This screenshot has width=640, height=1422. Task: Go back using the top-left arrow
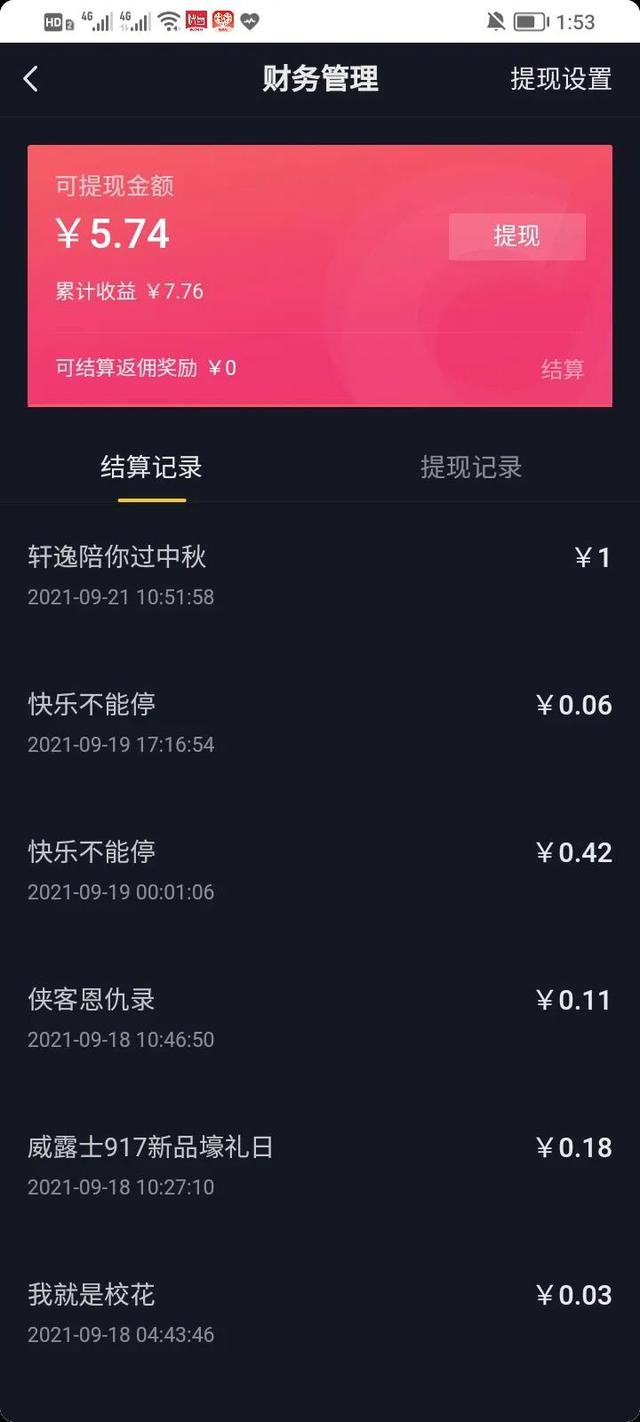31,79
